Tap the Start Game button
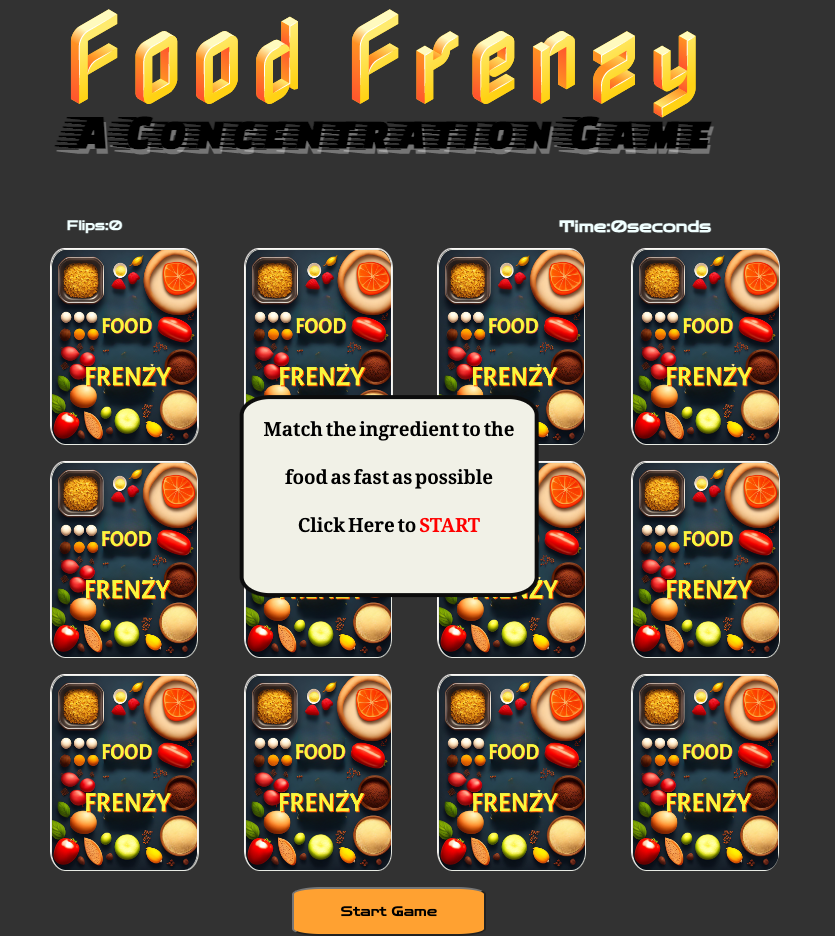 click(x=388, y=911)
